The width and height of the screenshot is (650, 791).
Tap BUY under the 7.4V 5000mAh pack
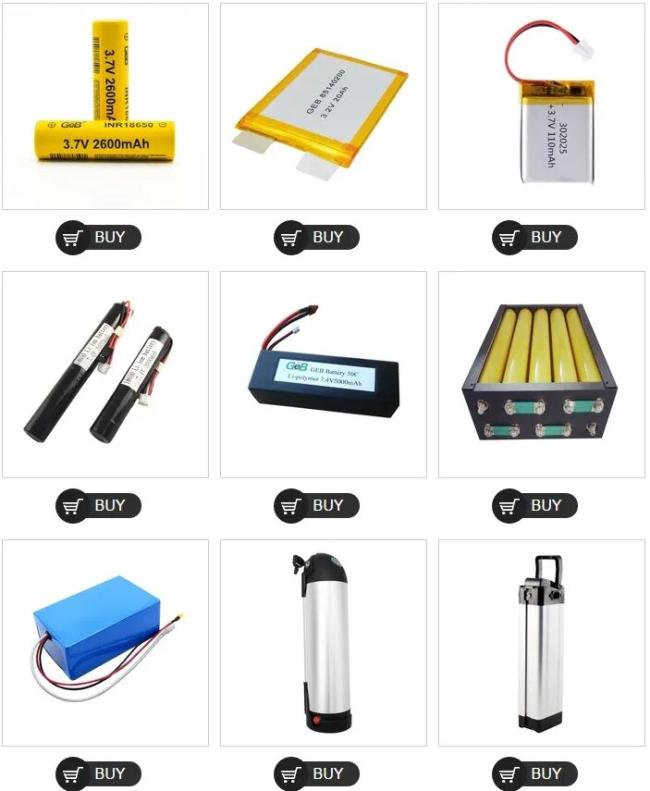coord(316,506)
